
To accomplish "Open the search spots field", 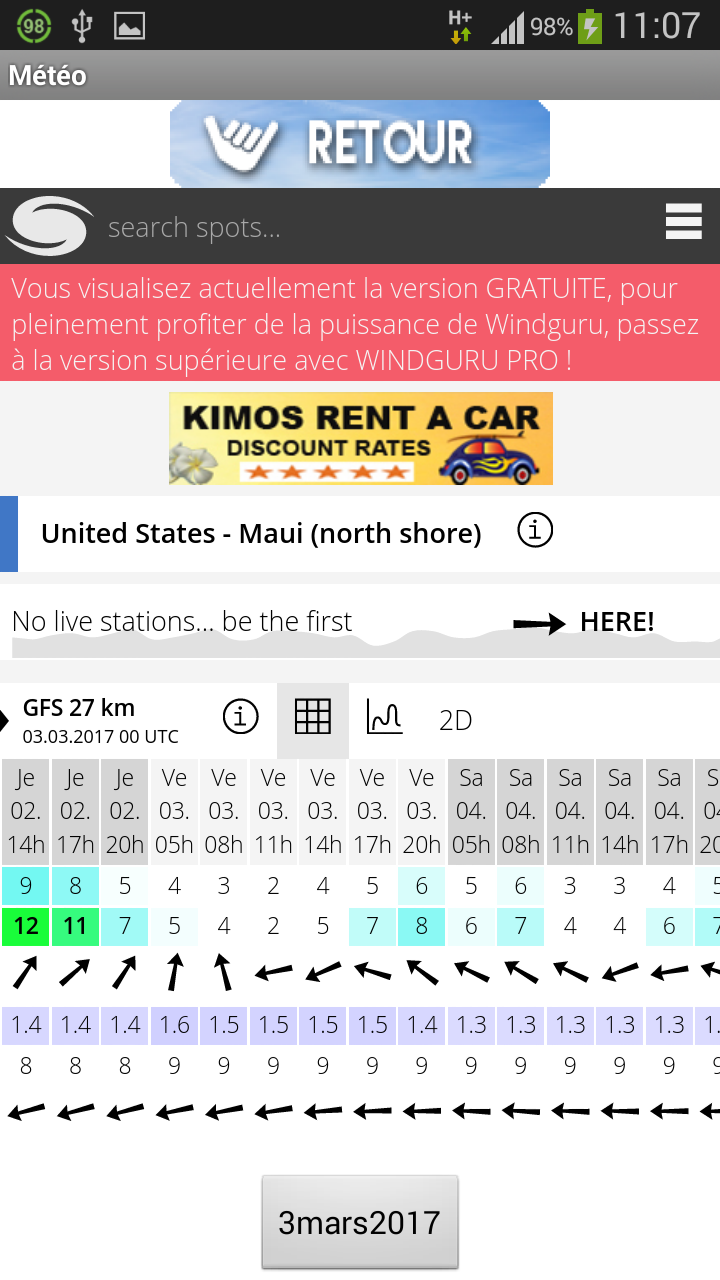I will click(x=370, y=228).
